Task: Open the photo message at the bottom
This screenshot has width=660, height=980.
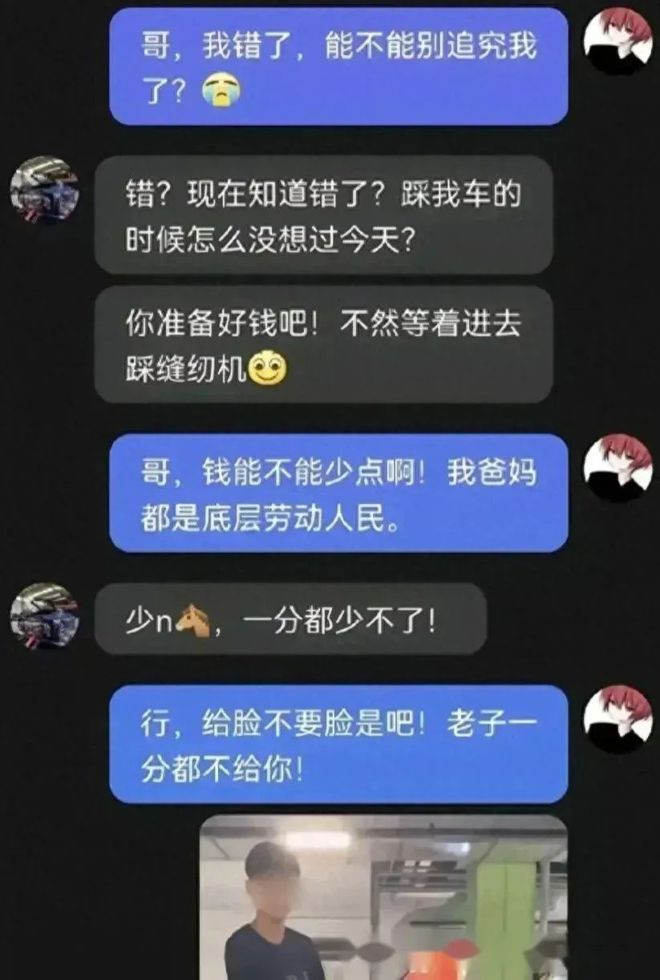Action: pos(385,898)
